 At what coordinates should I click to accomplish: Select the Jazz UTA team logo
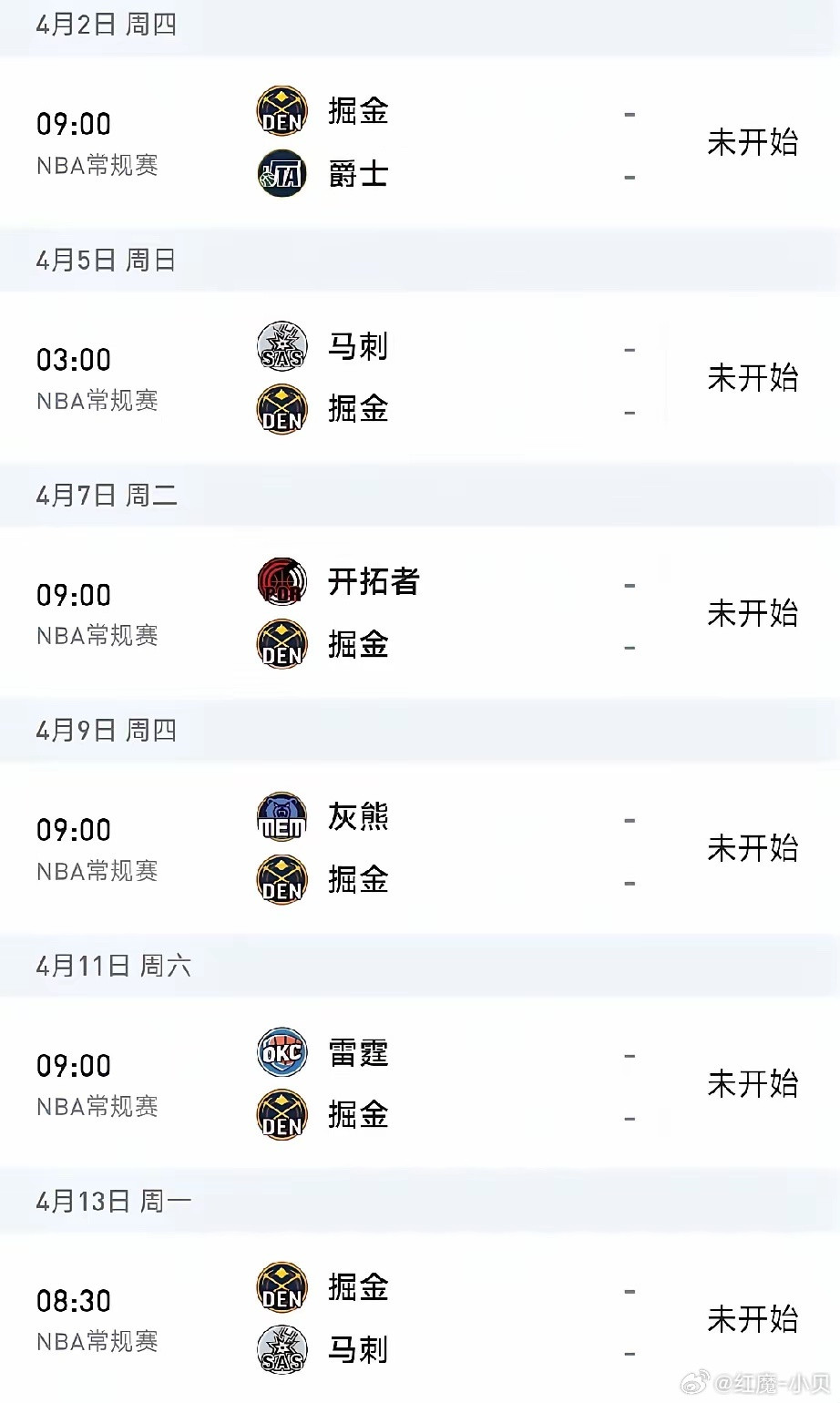[282, 173]
